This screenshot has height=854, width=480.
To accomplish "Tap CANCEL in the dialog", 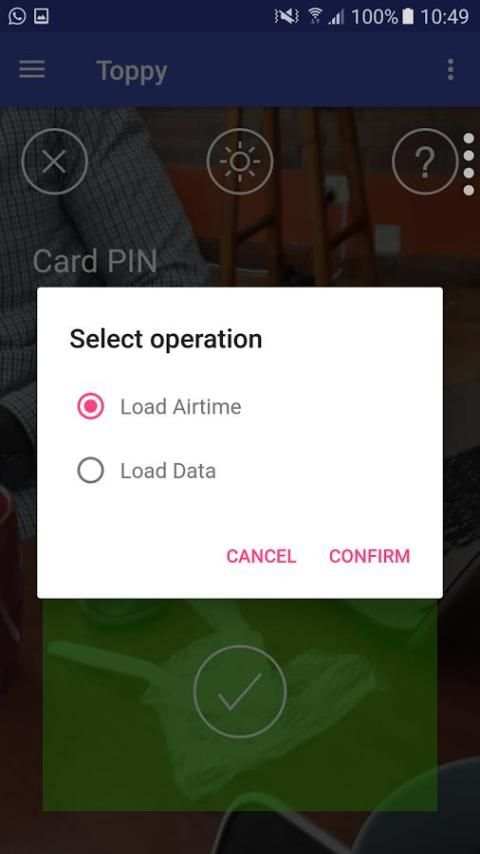I will click(261, 556).
